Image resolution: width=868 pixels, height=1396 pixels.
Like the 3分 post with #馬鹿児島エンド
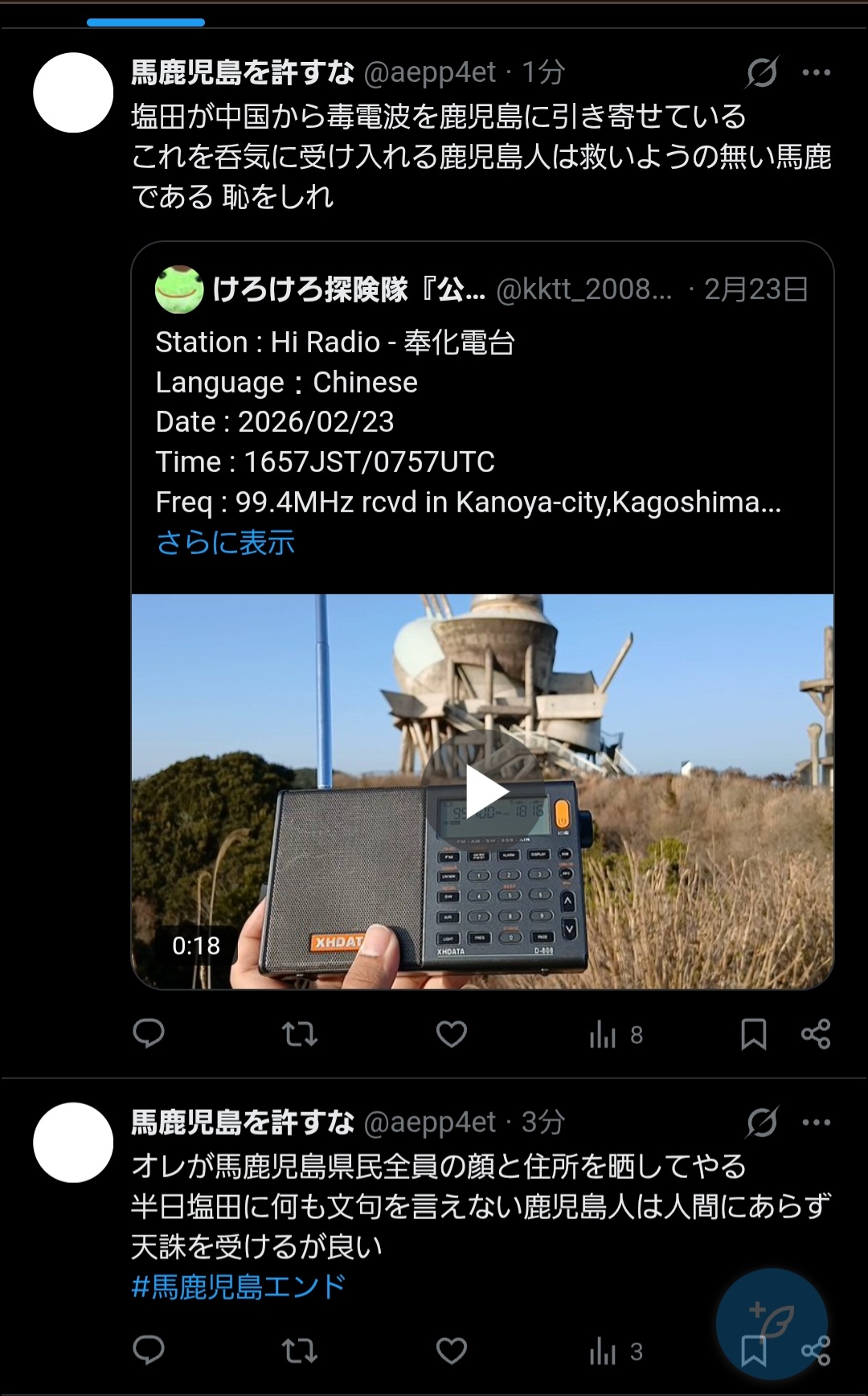[x=451, y=1351]
